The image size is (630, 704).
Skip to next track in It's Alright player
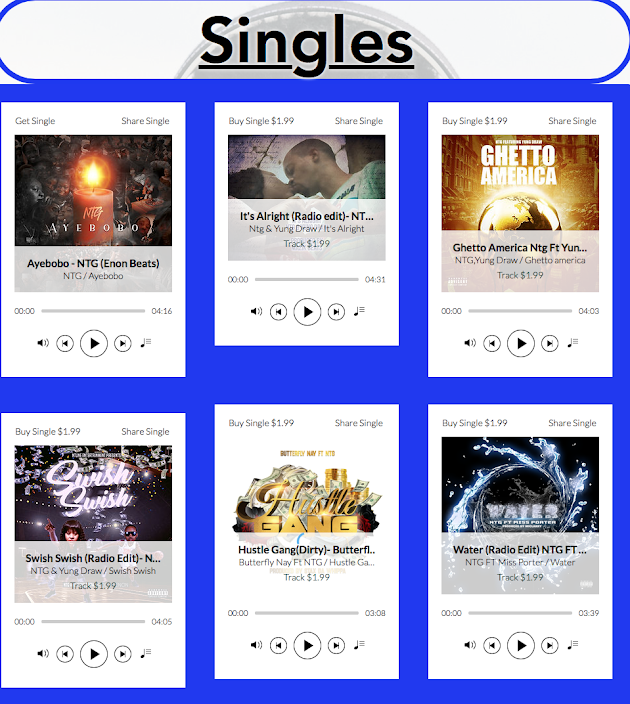[336, 312]
